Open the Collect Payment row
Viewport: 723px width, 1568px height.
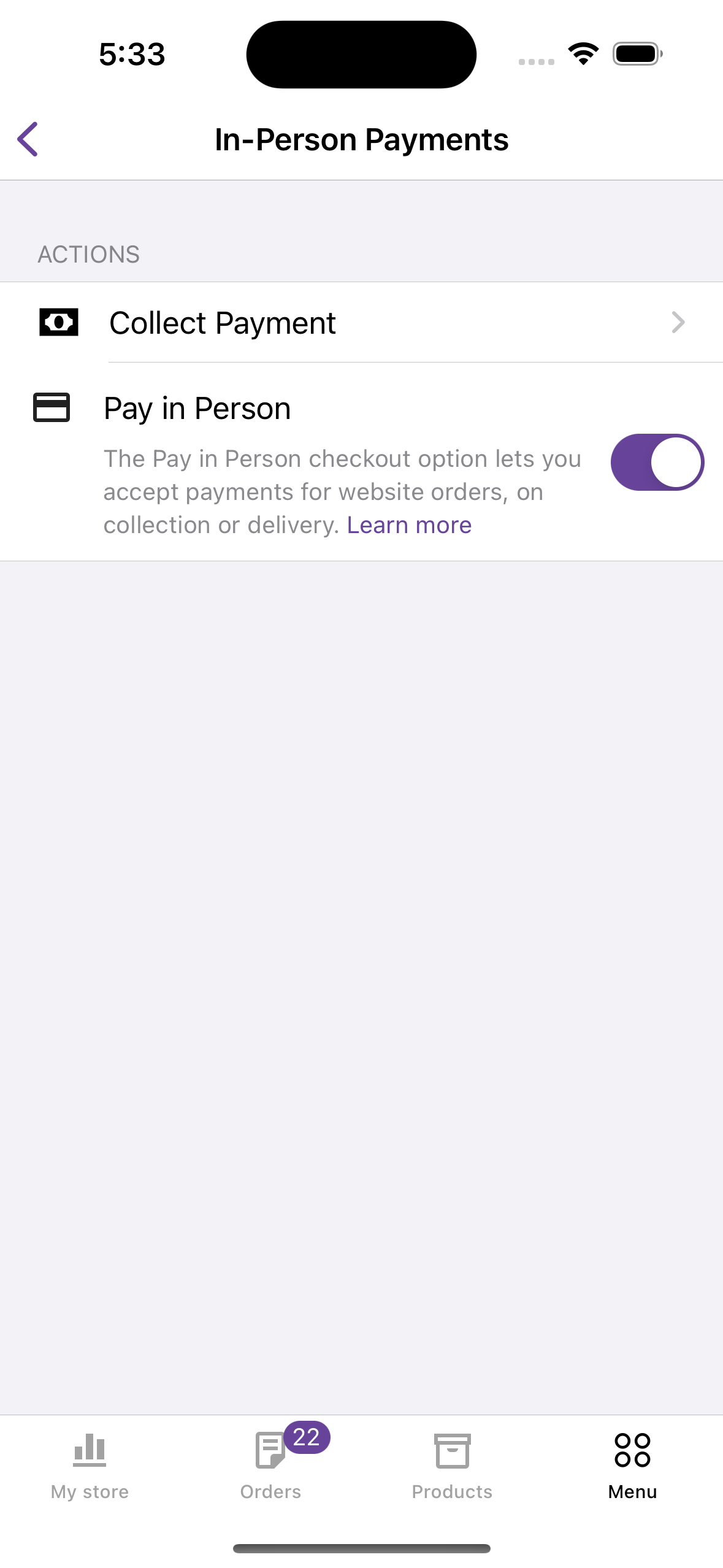coord(361,323)
